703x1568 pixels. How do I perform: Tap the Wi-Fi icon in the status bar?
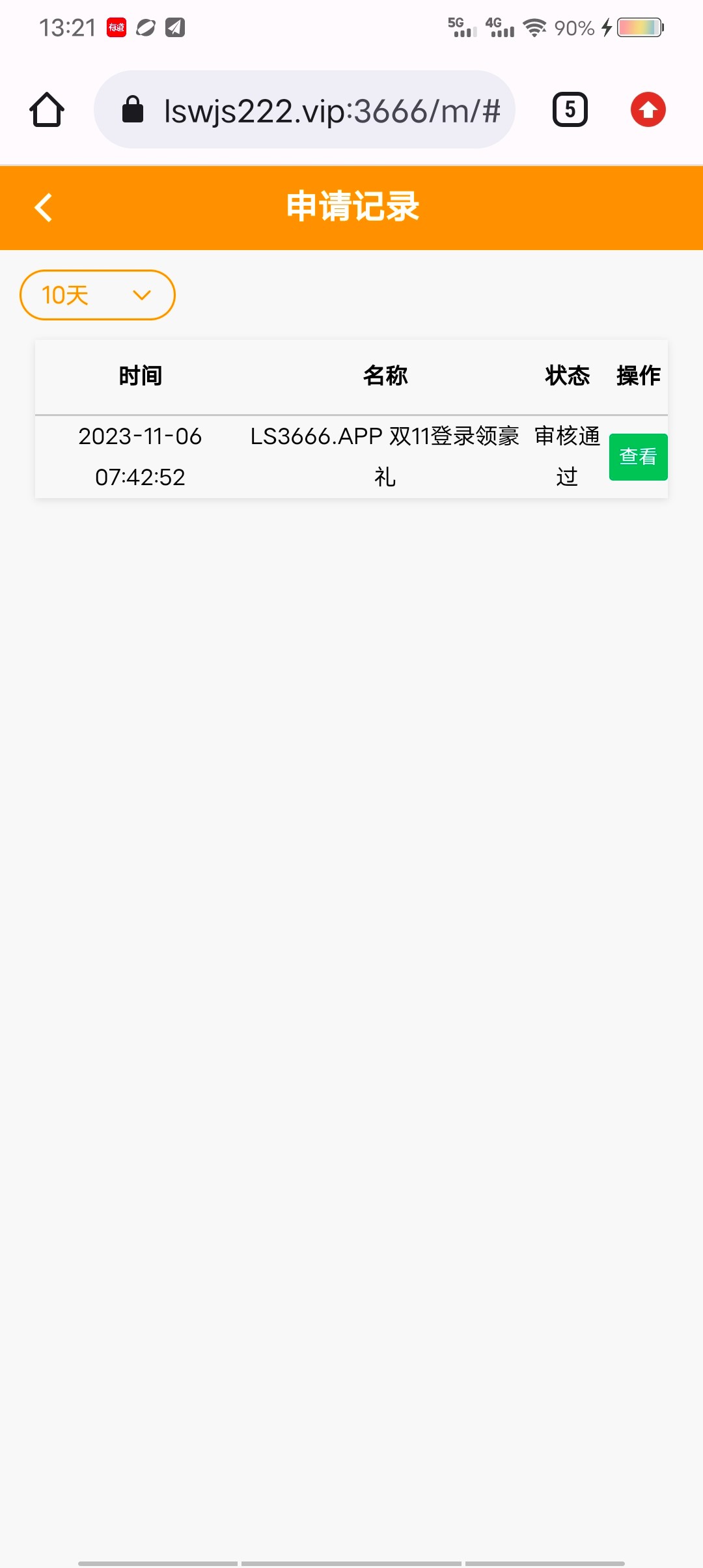coord(534,27)
